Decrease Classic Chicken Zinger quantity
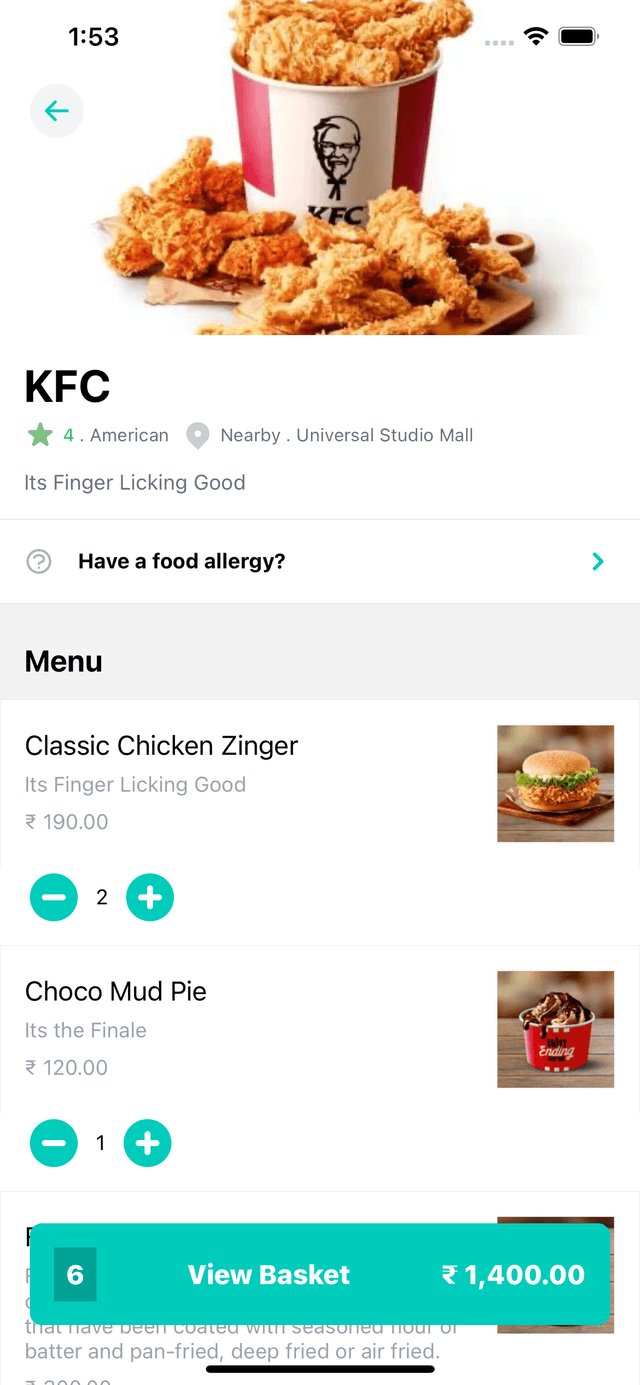 click(x=54, y=897)
